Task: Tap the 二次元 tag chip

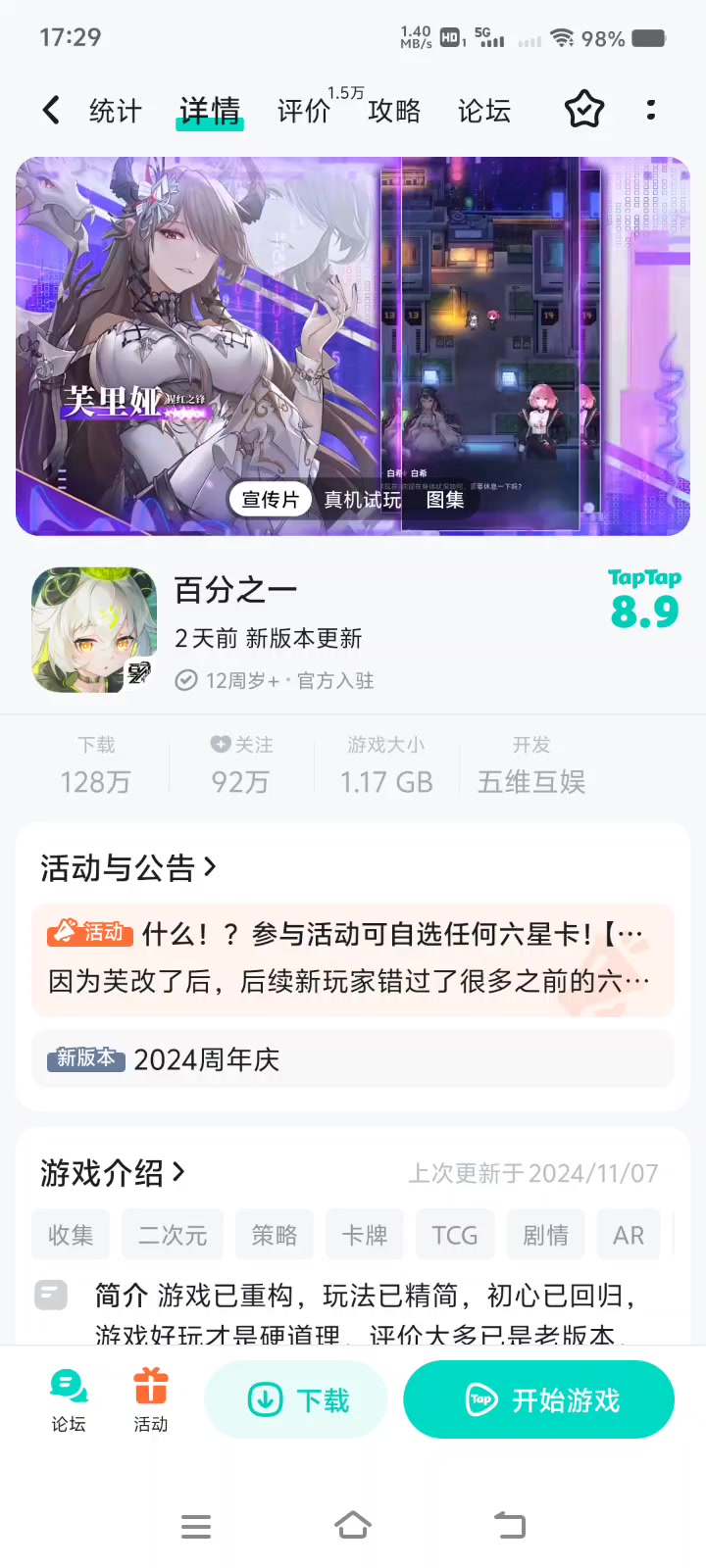Action: tap(173, 1235)
